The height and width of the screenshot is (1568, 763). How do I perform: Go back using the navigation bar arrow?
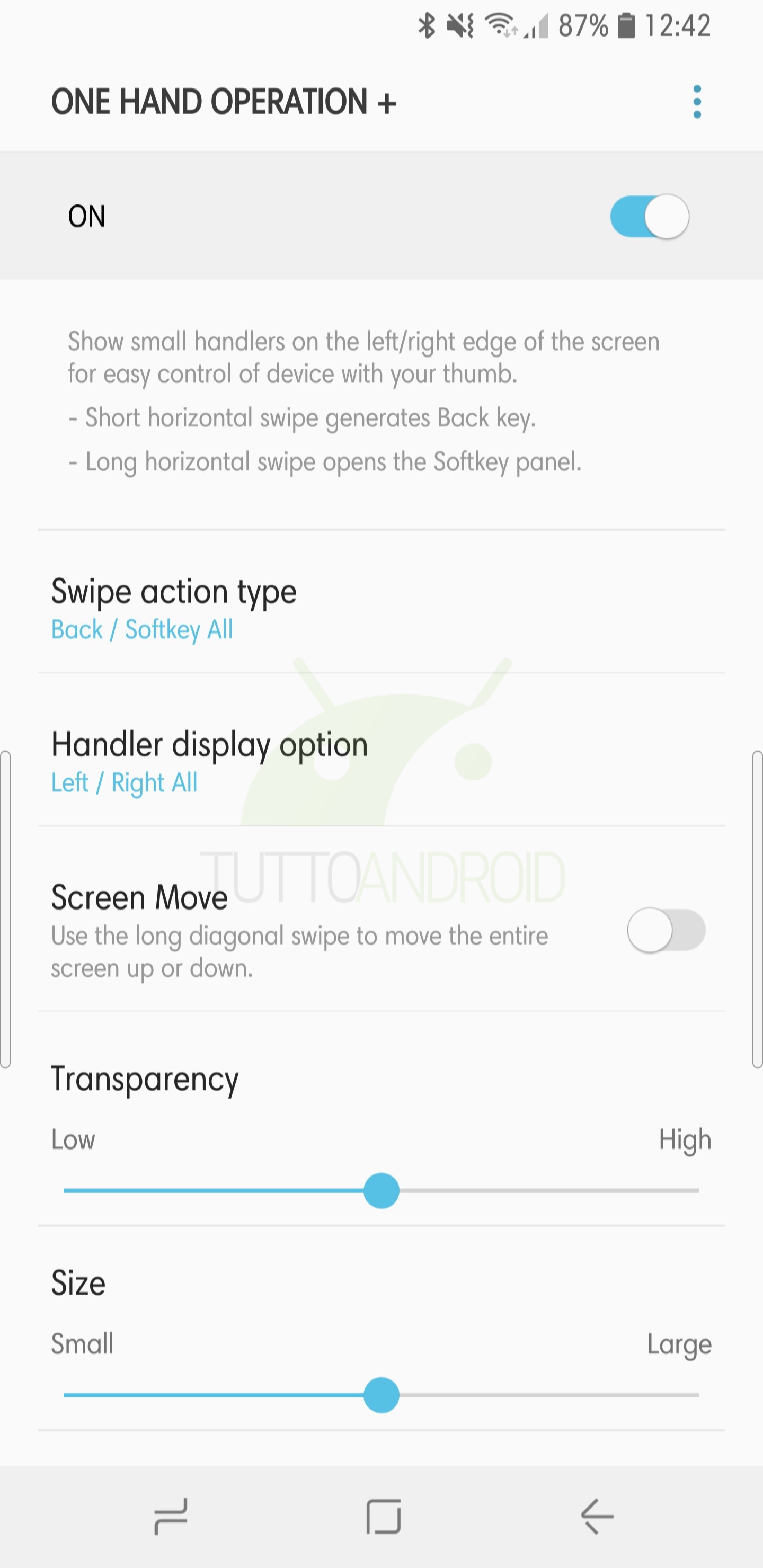point(597,1516)
